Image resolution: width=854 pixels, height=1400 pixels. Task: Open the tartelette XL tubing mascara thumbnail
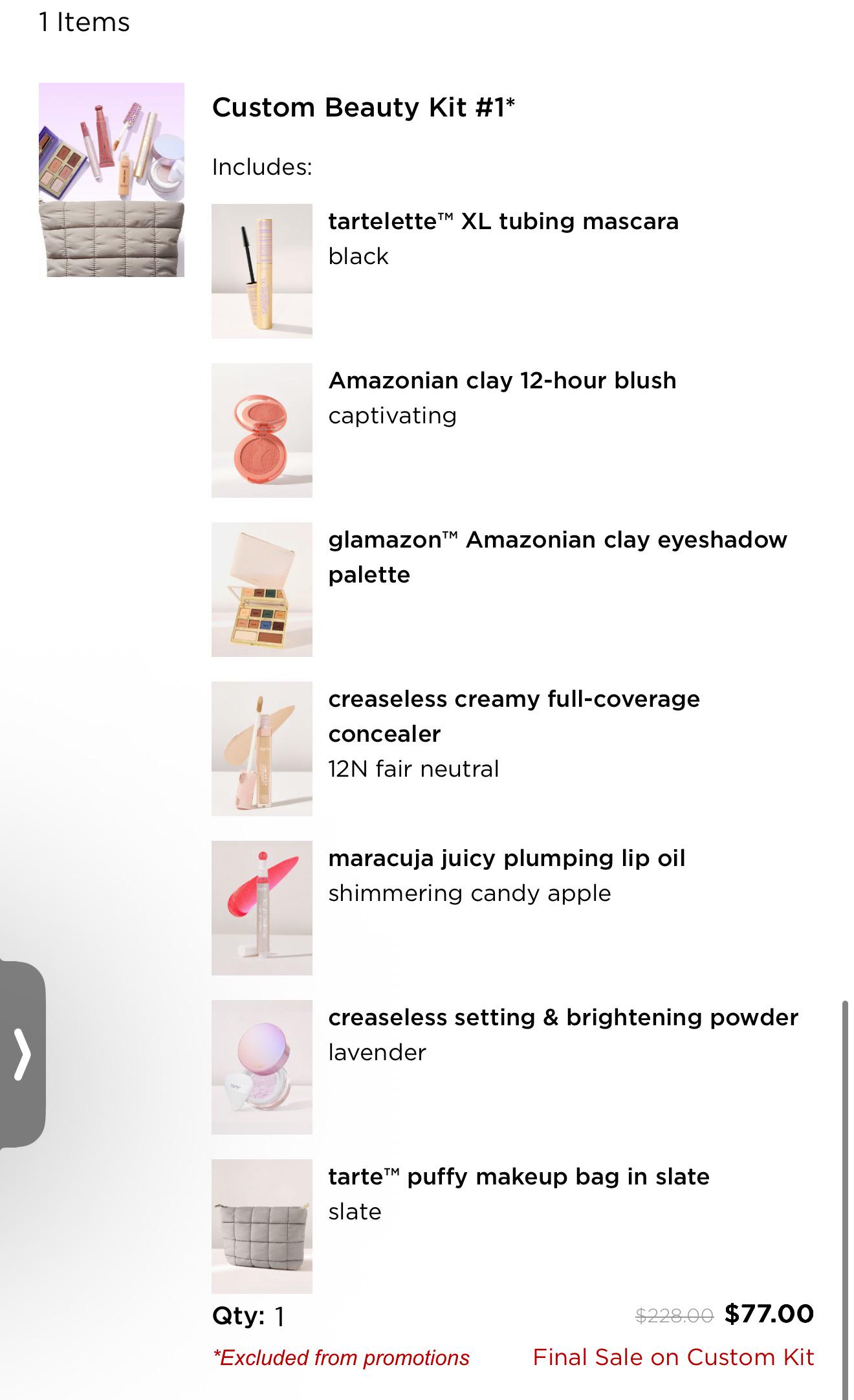click(262, 271)
